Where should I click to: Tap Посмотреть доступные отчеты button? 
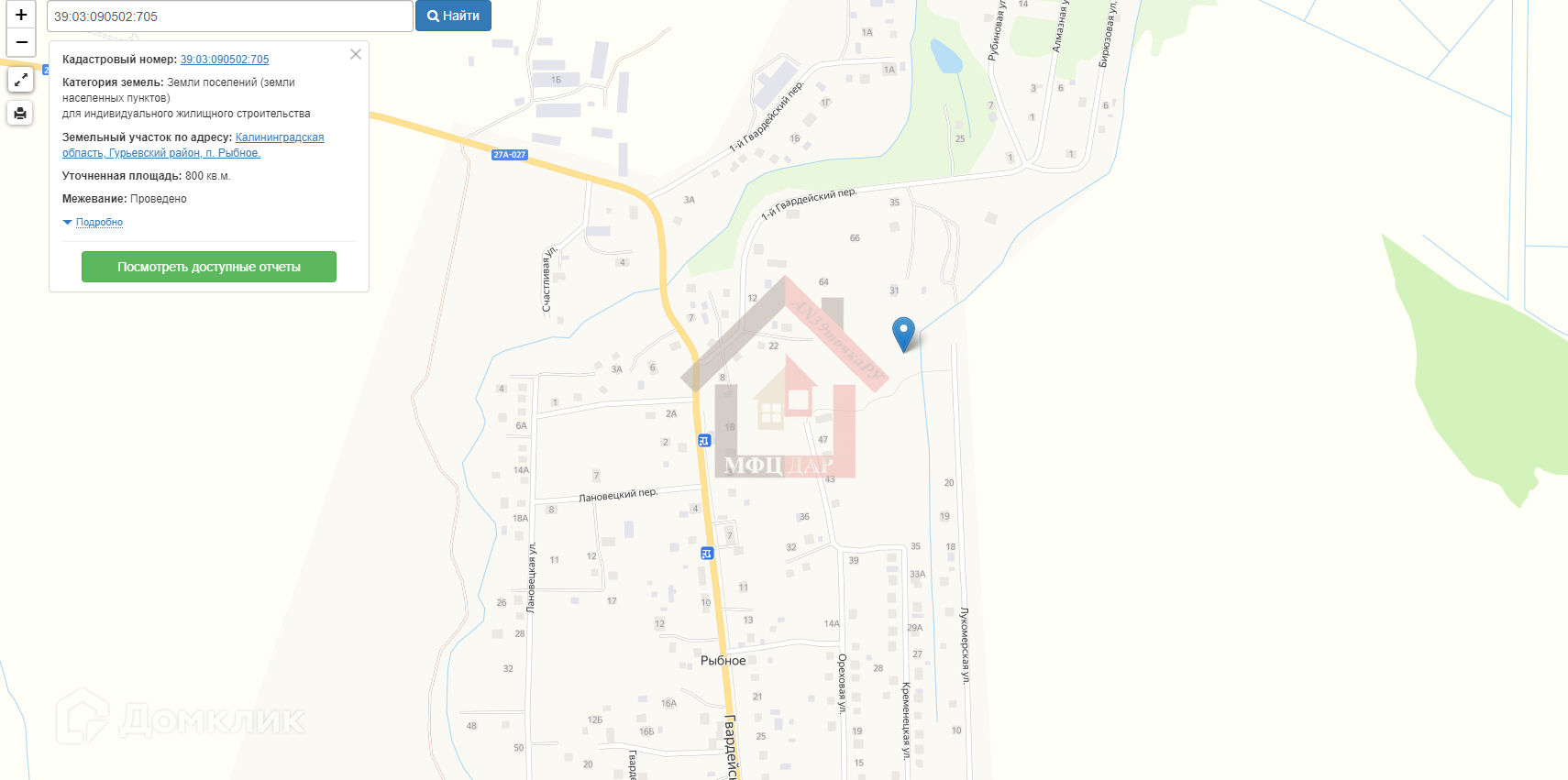coord(209,267)
